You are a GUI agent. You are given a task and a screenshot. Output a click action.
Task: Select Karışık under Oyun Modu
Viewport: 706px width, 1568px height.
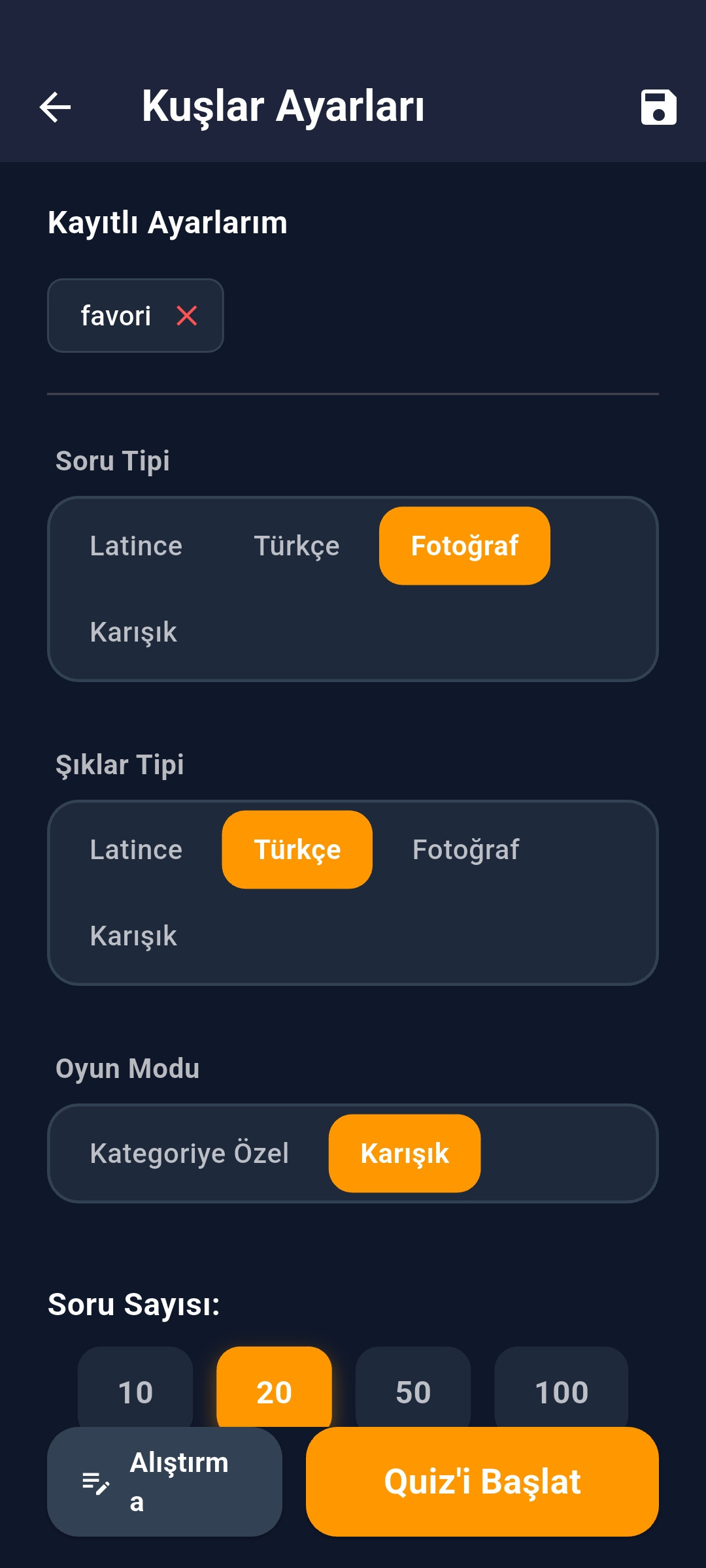coord(405,1154)
